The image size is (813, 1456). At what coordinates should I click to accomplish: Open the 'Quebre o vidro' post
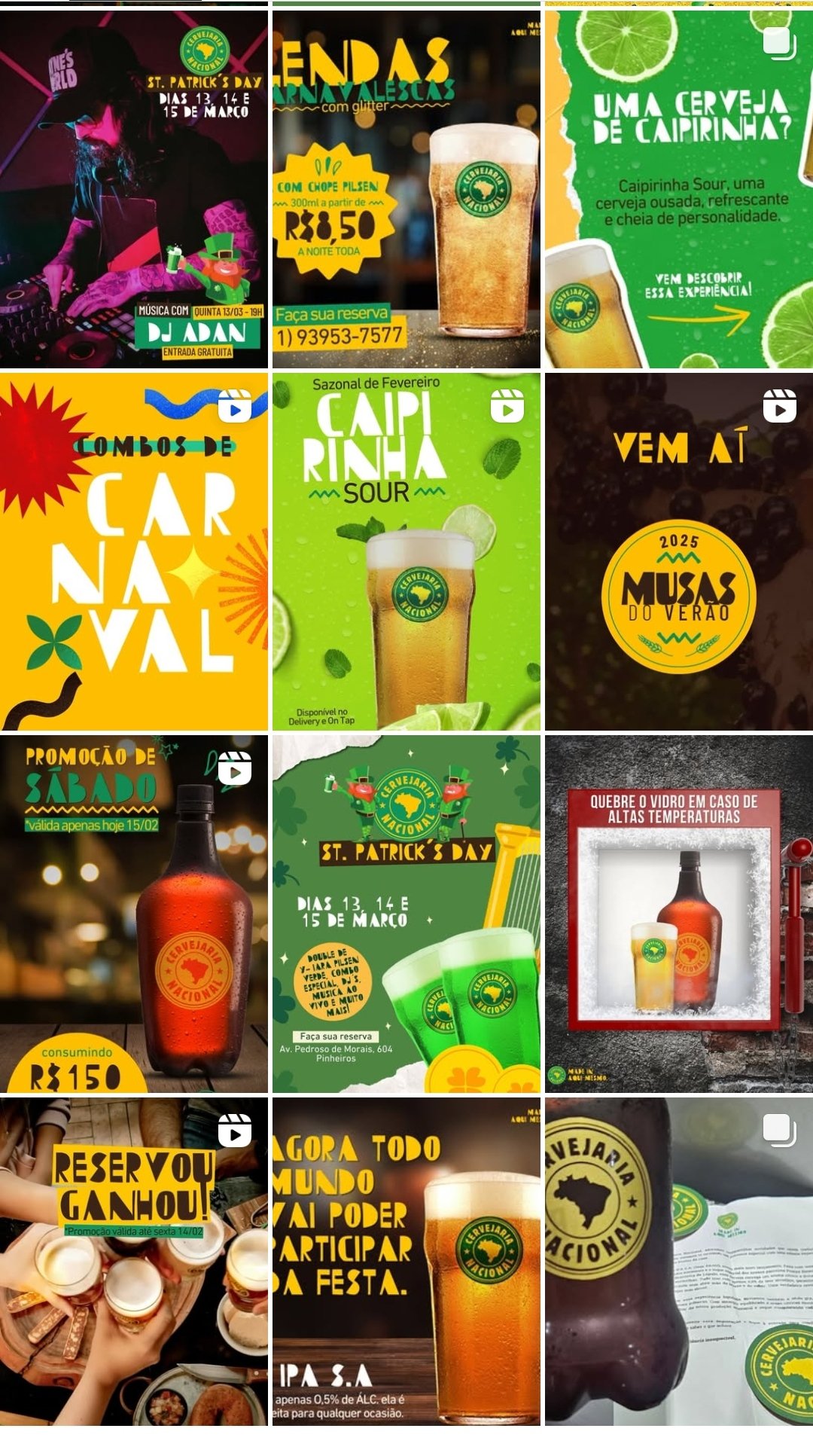coord(679,914)
